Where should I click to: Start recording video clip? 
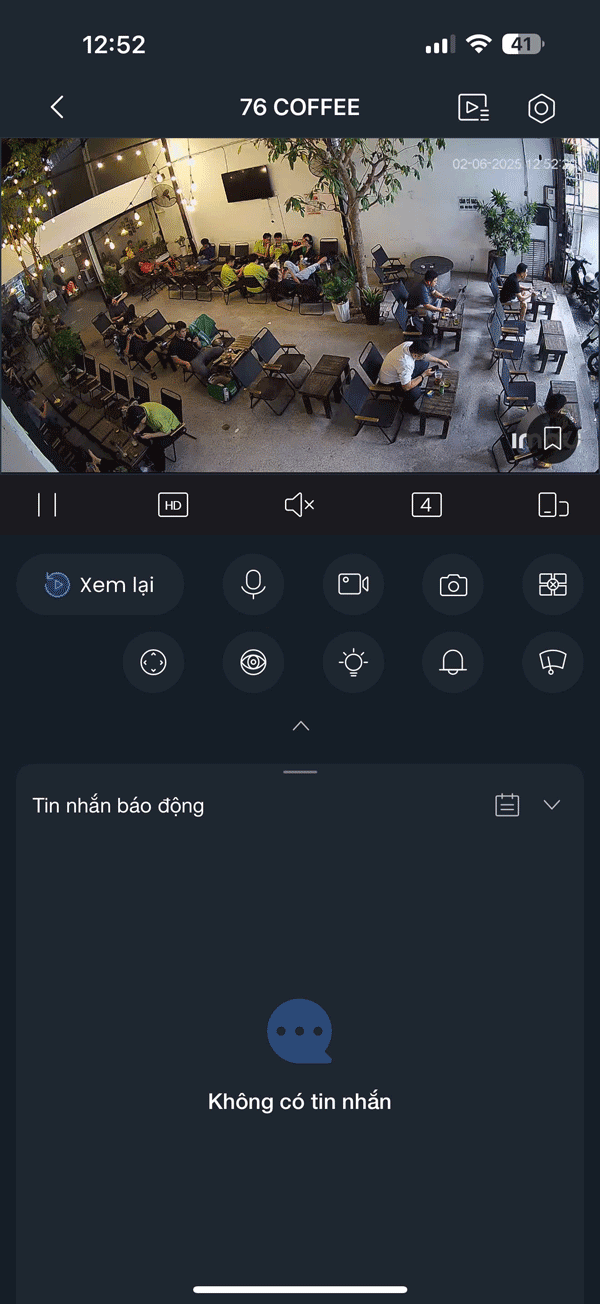coord(353,584)
